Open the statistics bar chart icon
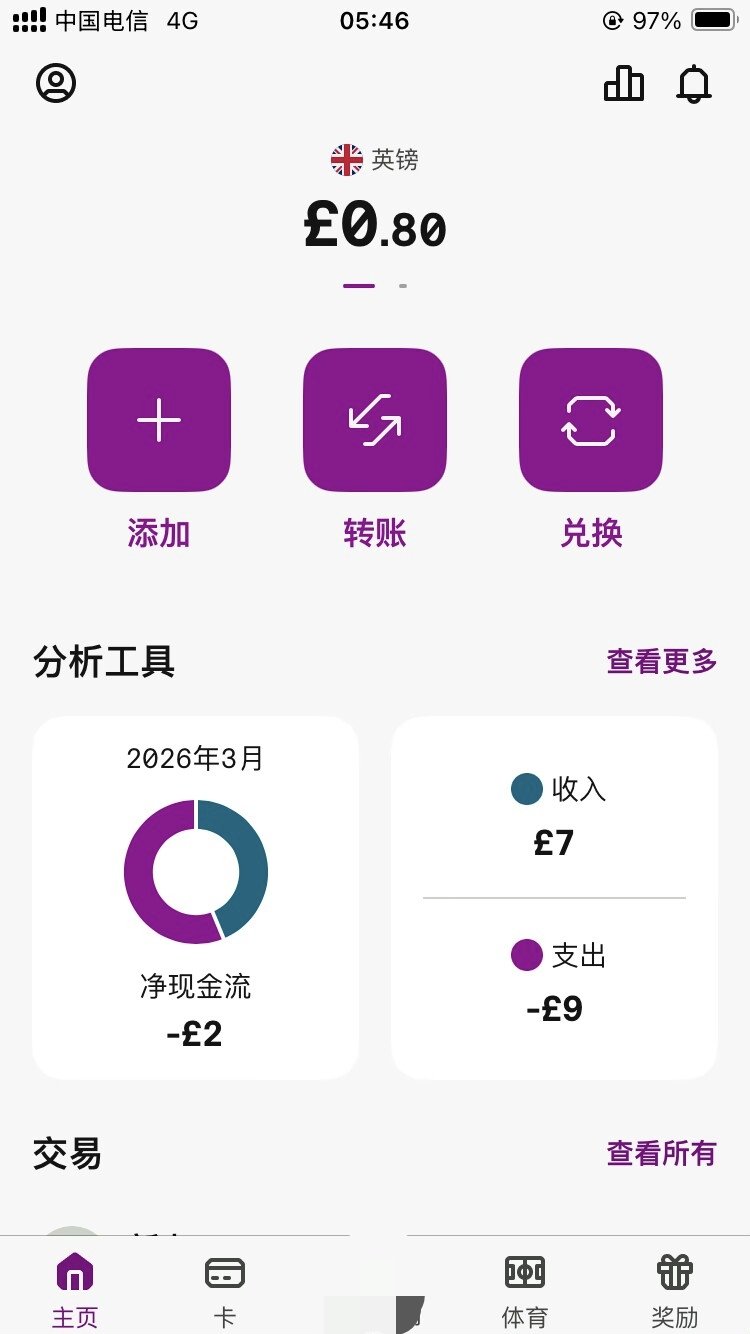This screenshot has width=750, height=1334. tap(624, 84)
